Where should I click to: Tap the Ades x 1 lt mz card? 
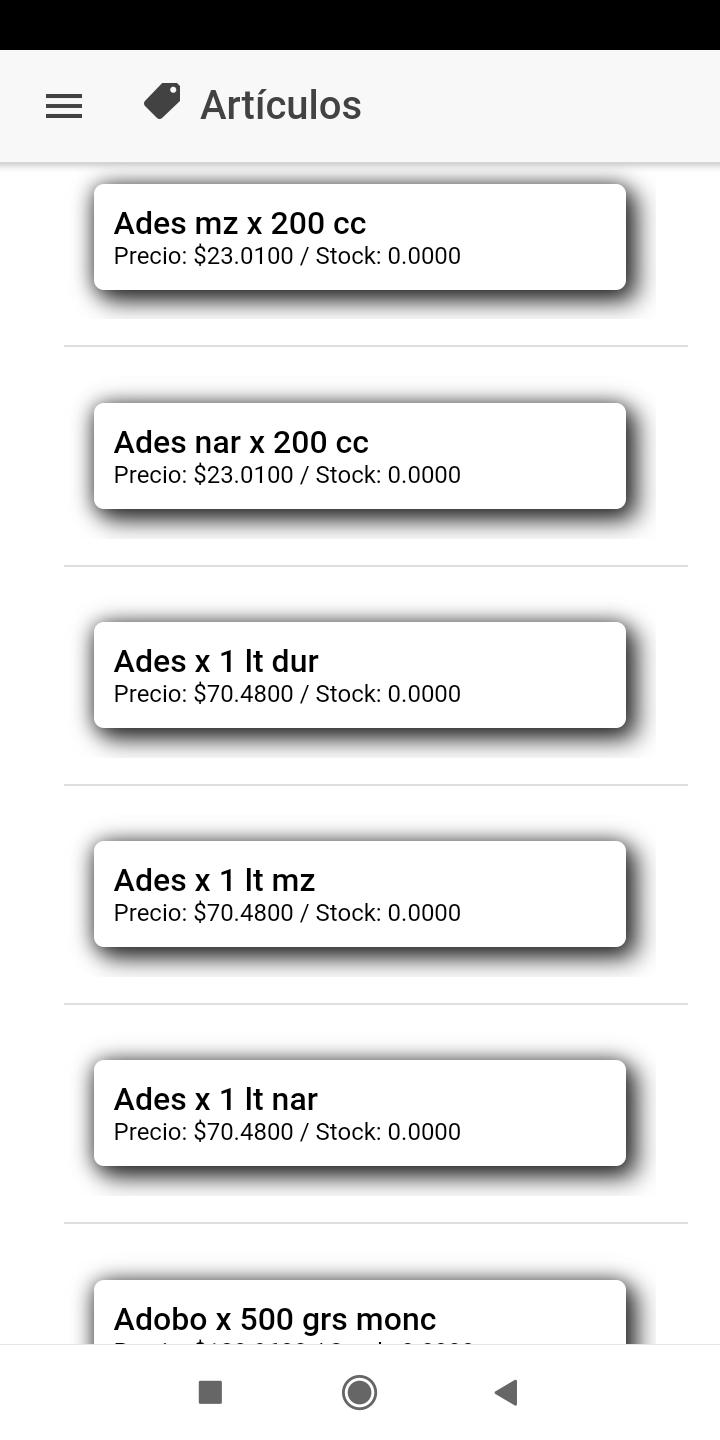[x=360, y=894]
